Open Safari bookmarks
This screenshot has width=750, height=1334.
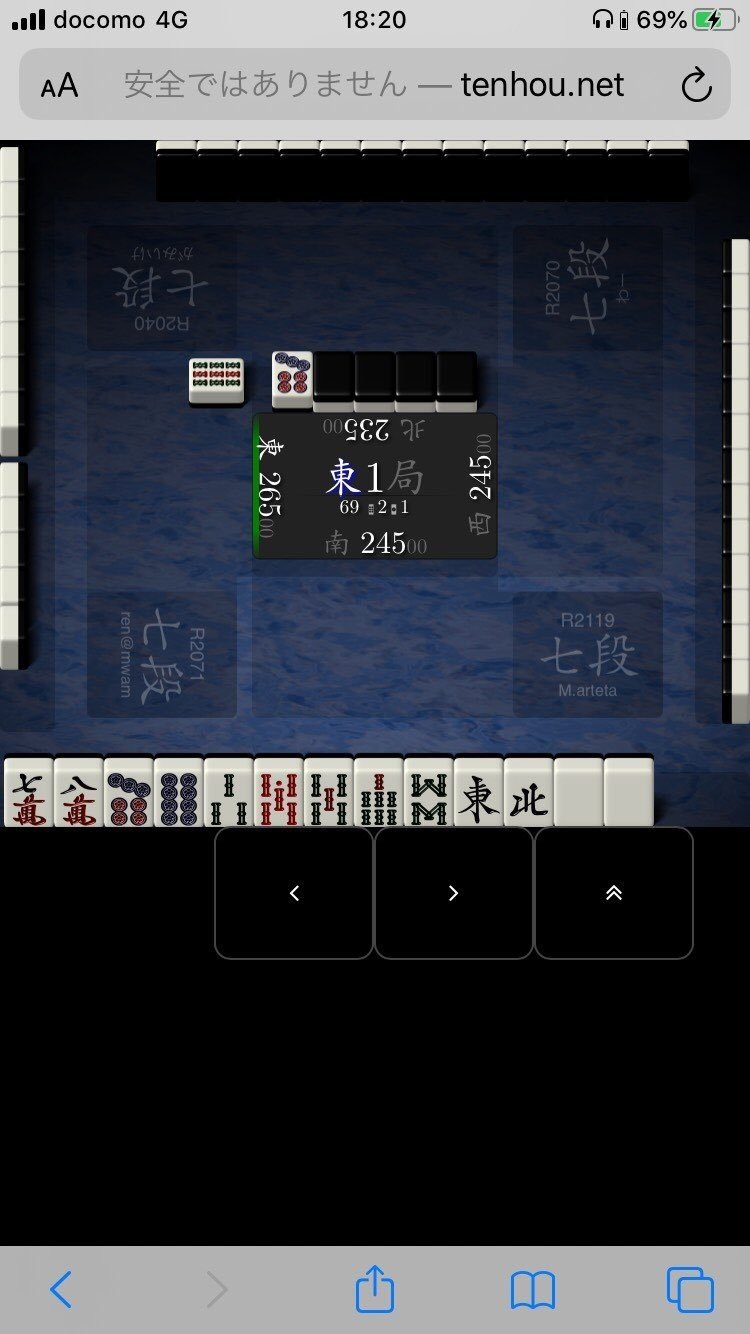(x=533, y=1291)
